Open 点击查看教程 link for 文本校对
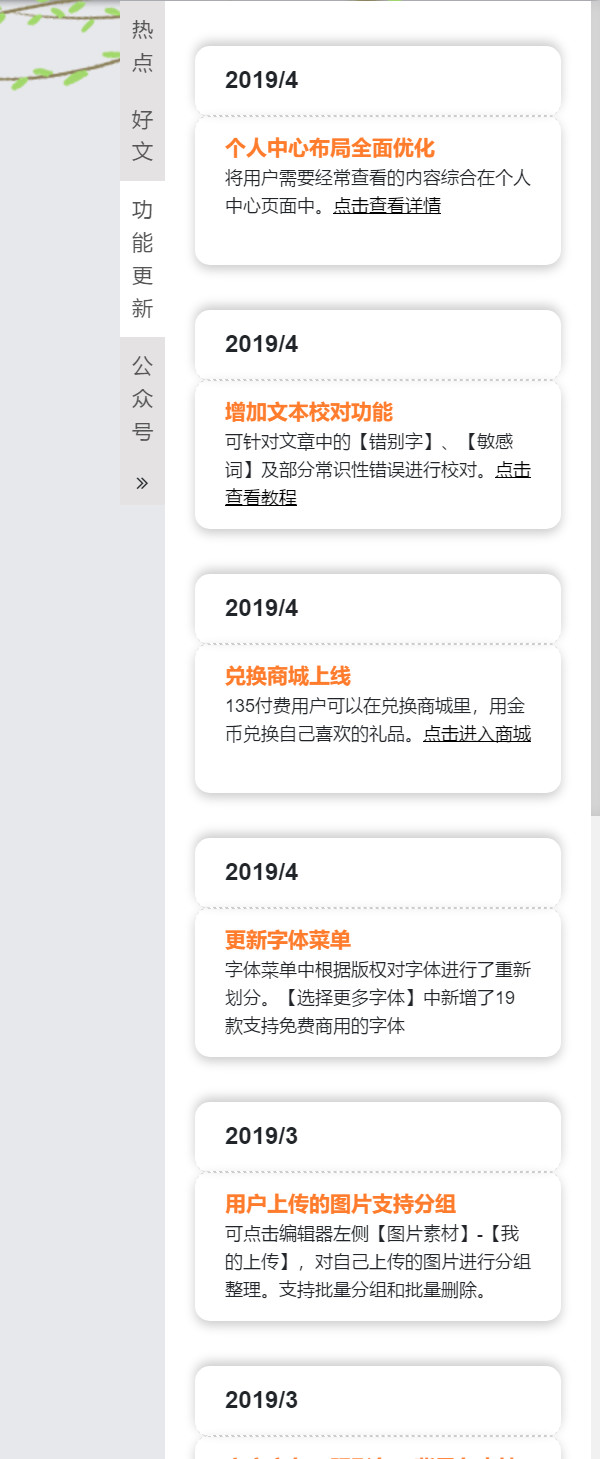The height and width of the screenshot is (1459, 600). coord(261,497)
